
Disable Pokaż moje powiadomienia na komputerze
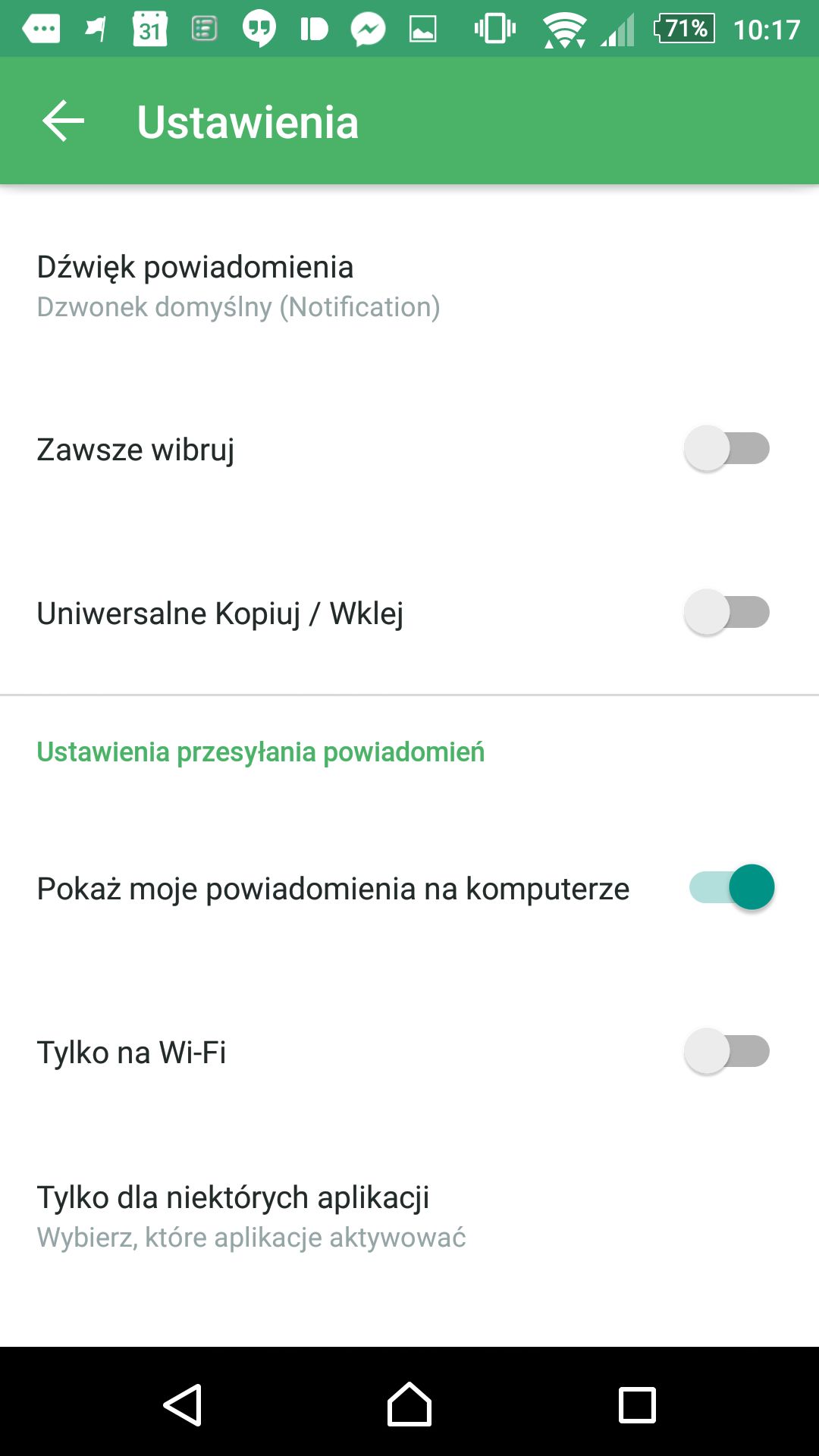coord(731,887)
